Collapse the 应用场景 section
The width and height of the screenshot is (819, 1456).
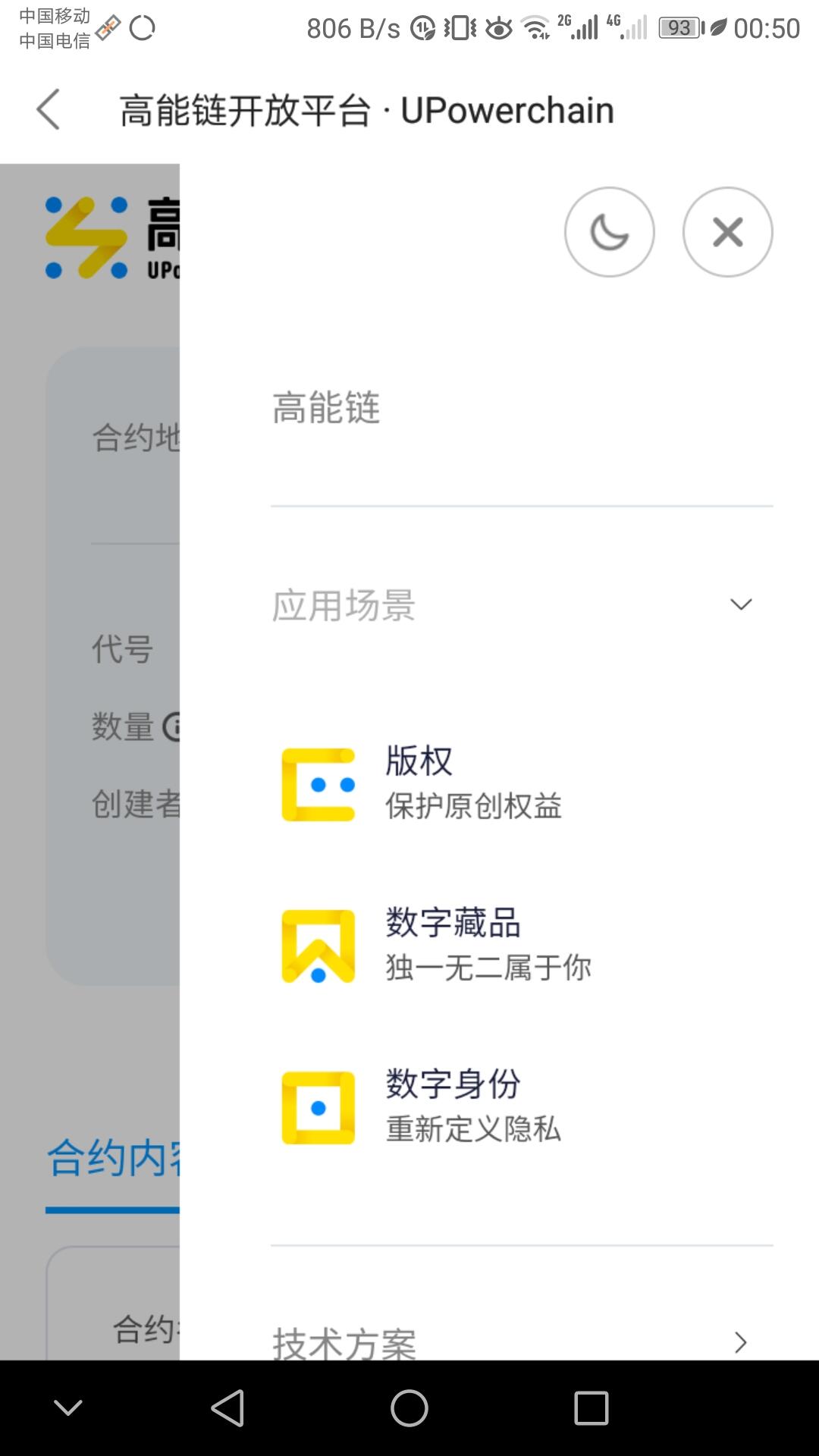(522, 604)
